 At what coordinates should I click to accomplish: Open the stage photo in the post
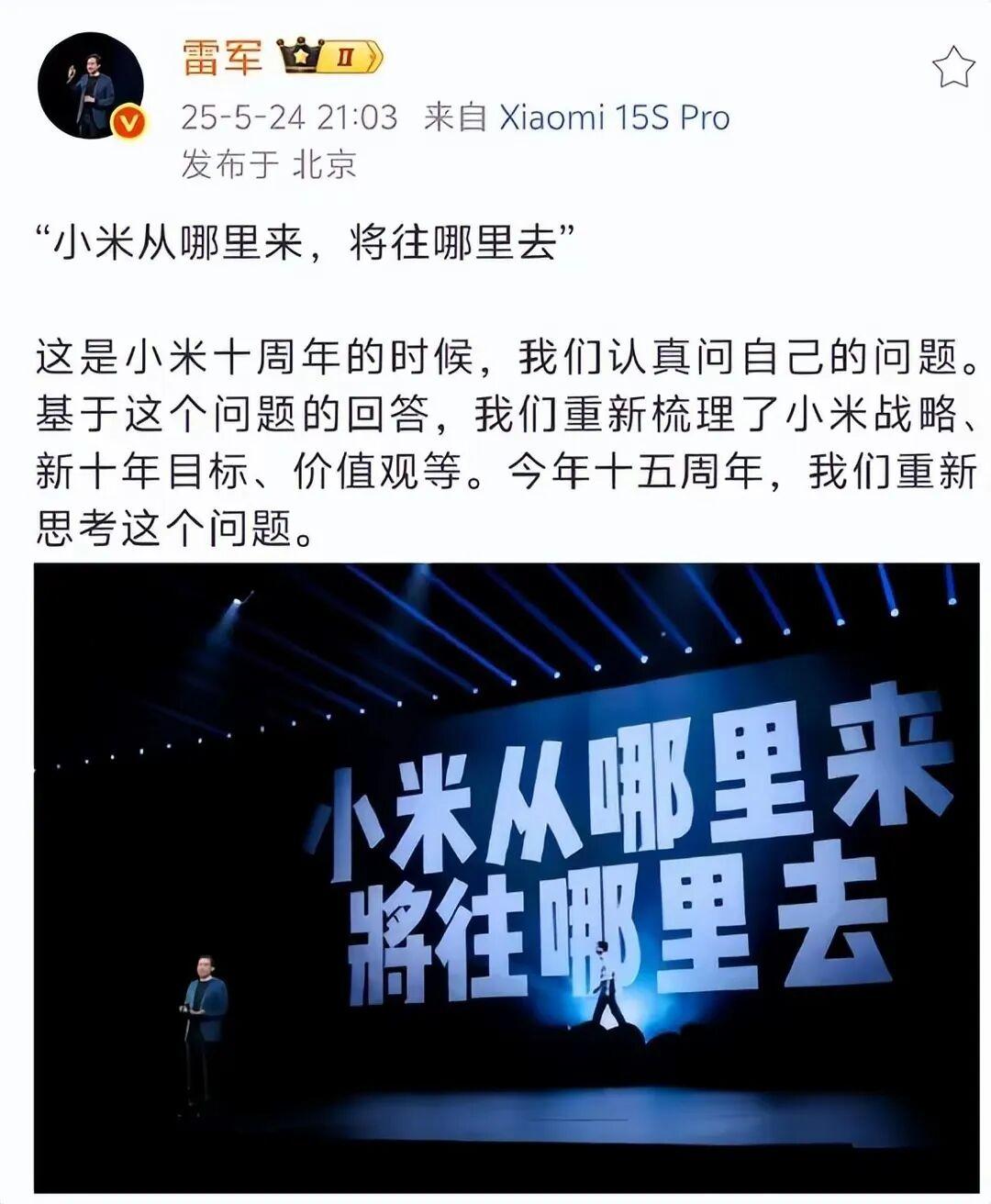tap(507, 876)
